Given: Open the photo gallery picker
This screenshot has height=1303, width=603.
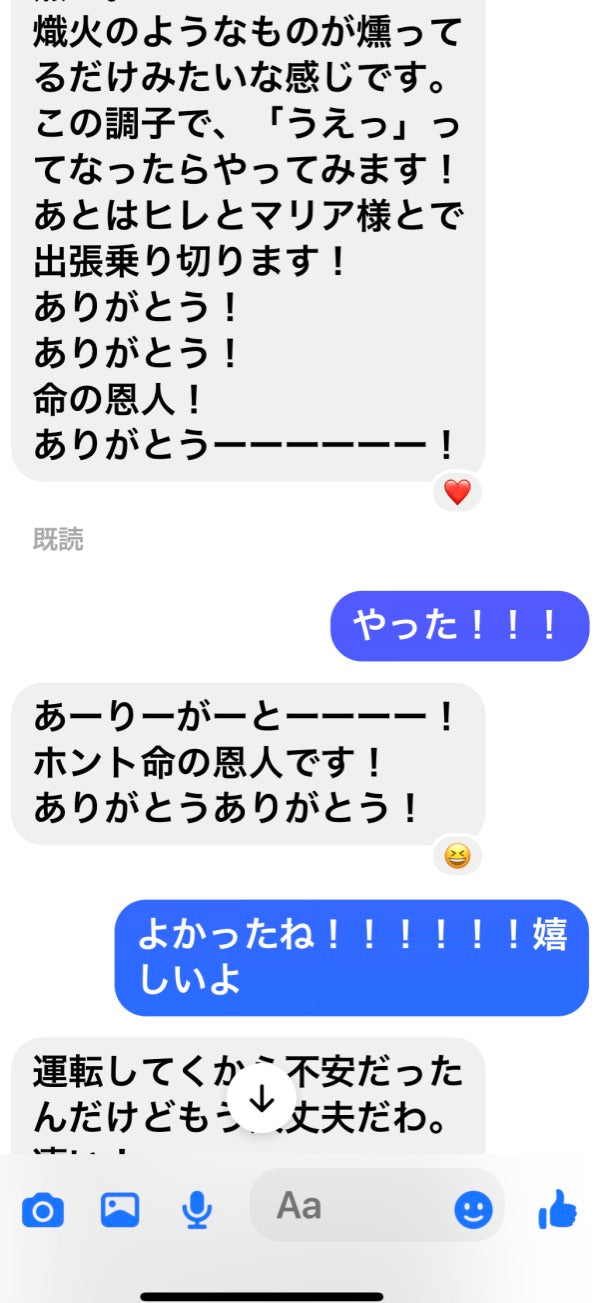Looking at the screenshot, I should click(x=120, y=1211).
